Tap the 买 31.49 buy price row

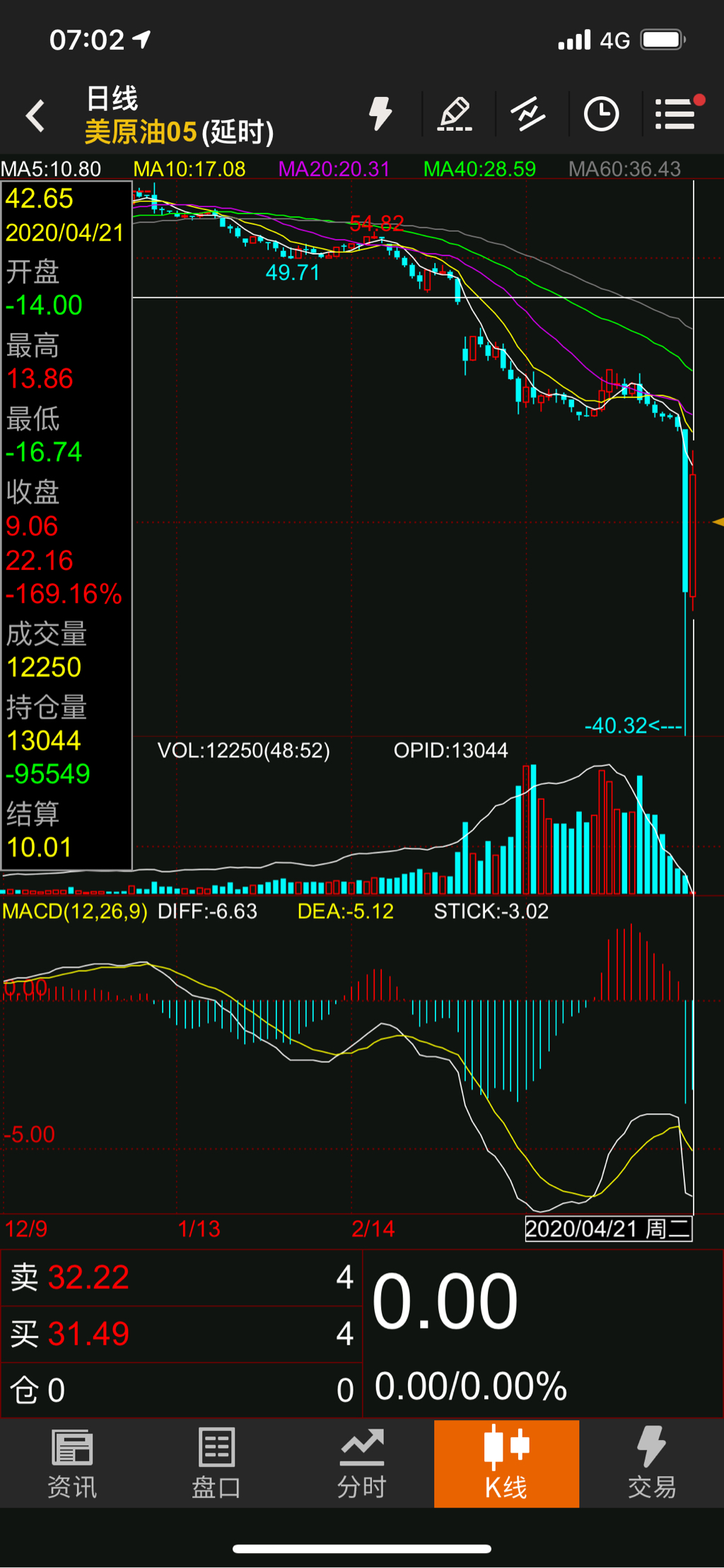click(181, 1334)
